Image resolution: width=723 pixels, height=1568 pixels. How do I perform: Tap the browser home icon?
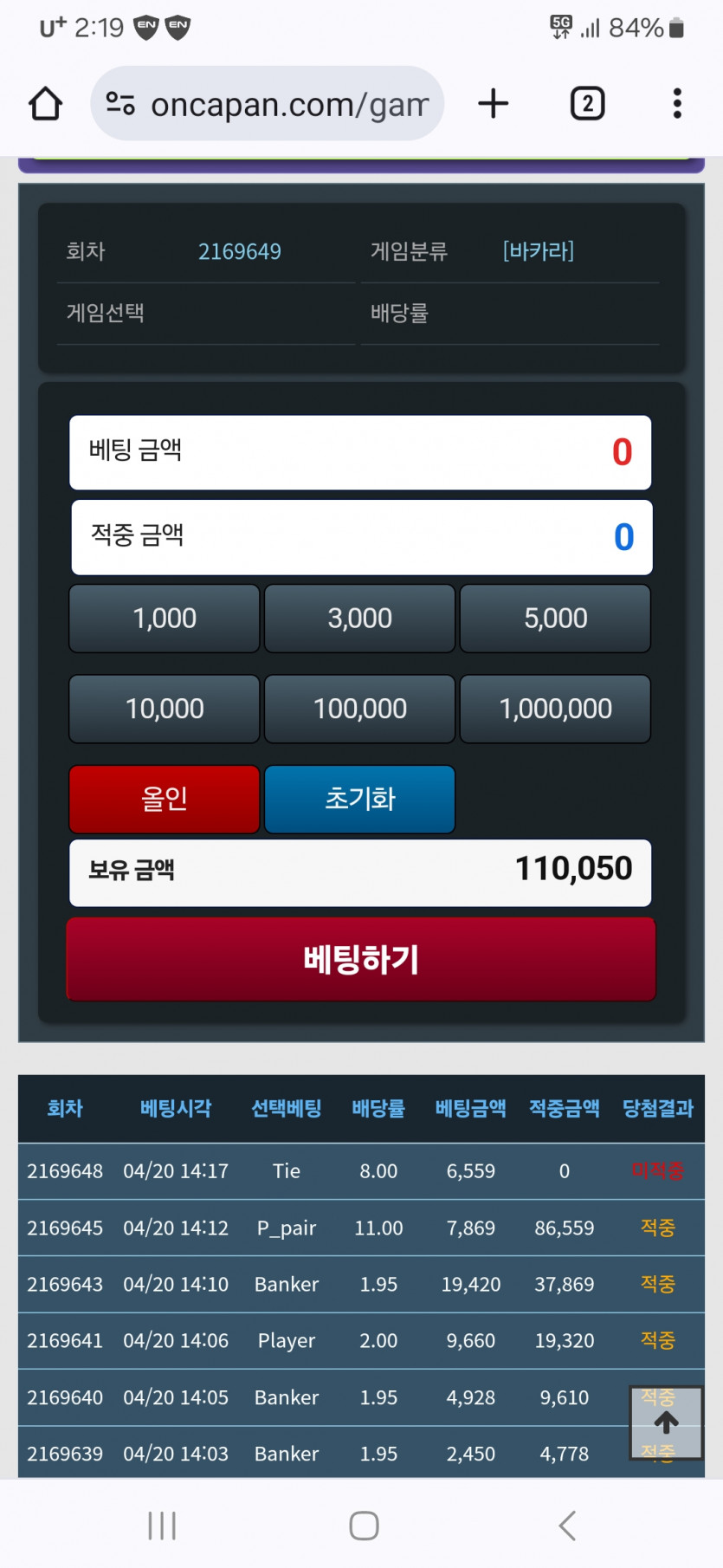tap(45, 104)
